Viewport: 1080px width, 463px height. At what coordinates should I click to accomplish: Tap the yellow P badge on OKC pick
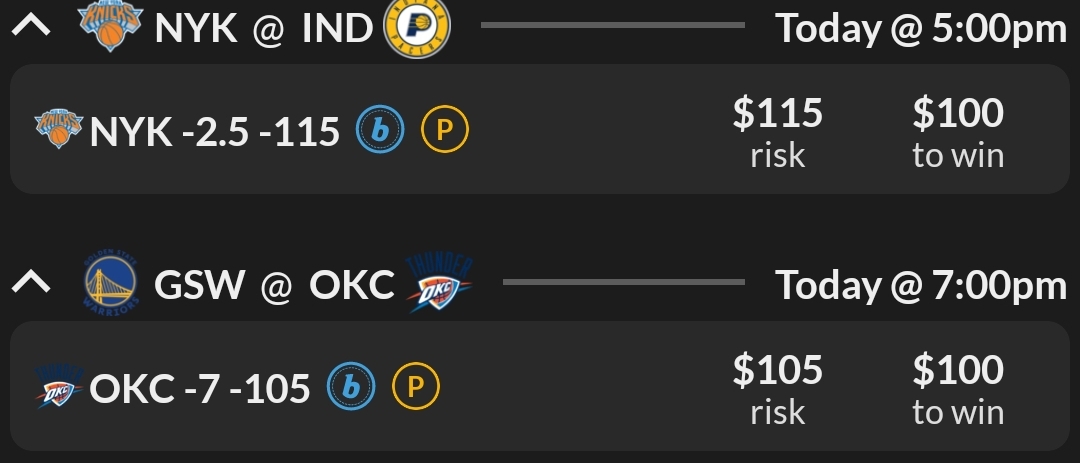415,387
